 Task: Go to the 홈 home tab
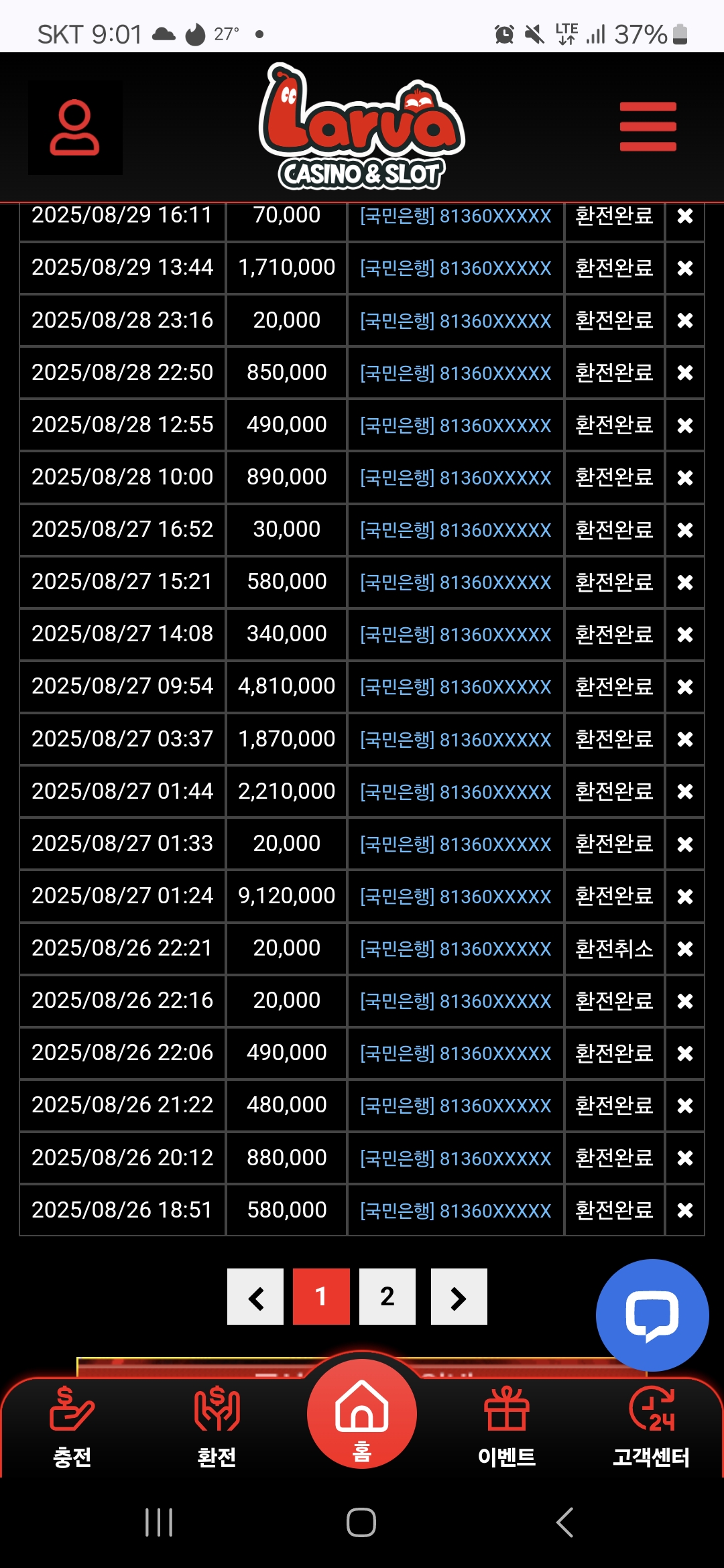(x=362, y=1414)
